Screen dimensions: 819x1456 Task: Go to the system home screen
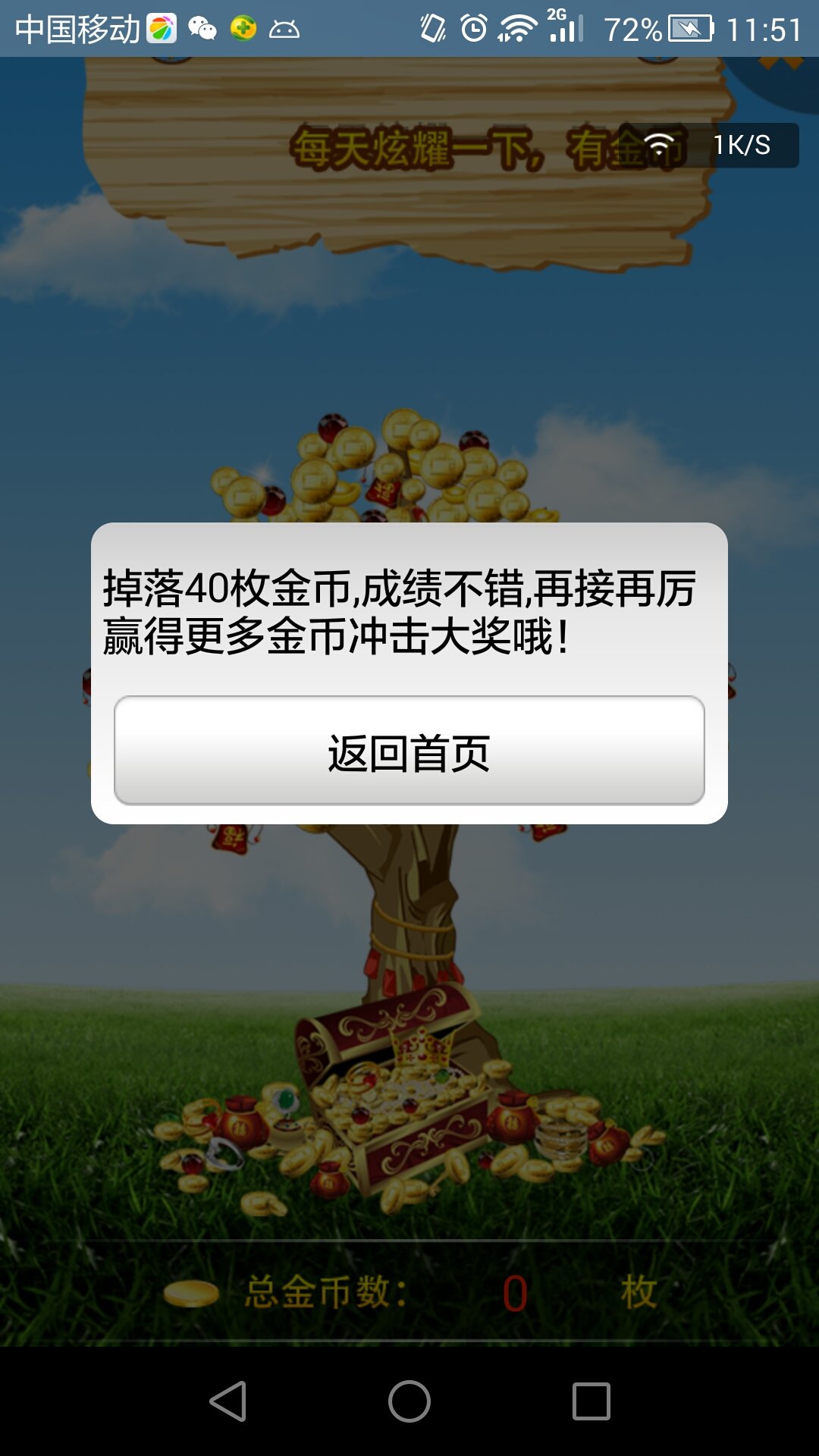(409, 1401)
